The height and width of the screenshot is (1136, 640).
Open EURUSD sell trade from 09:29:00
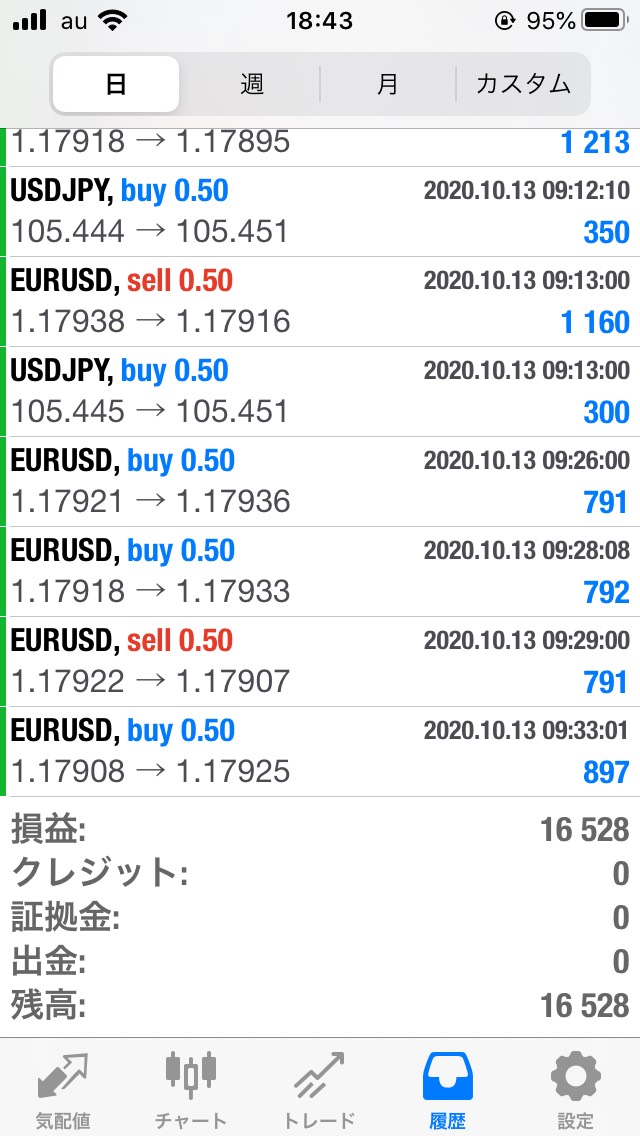[320, 662]
